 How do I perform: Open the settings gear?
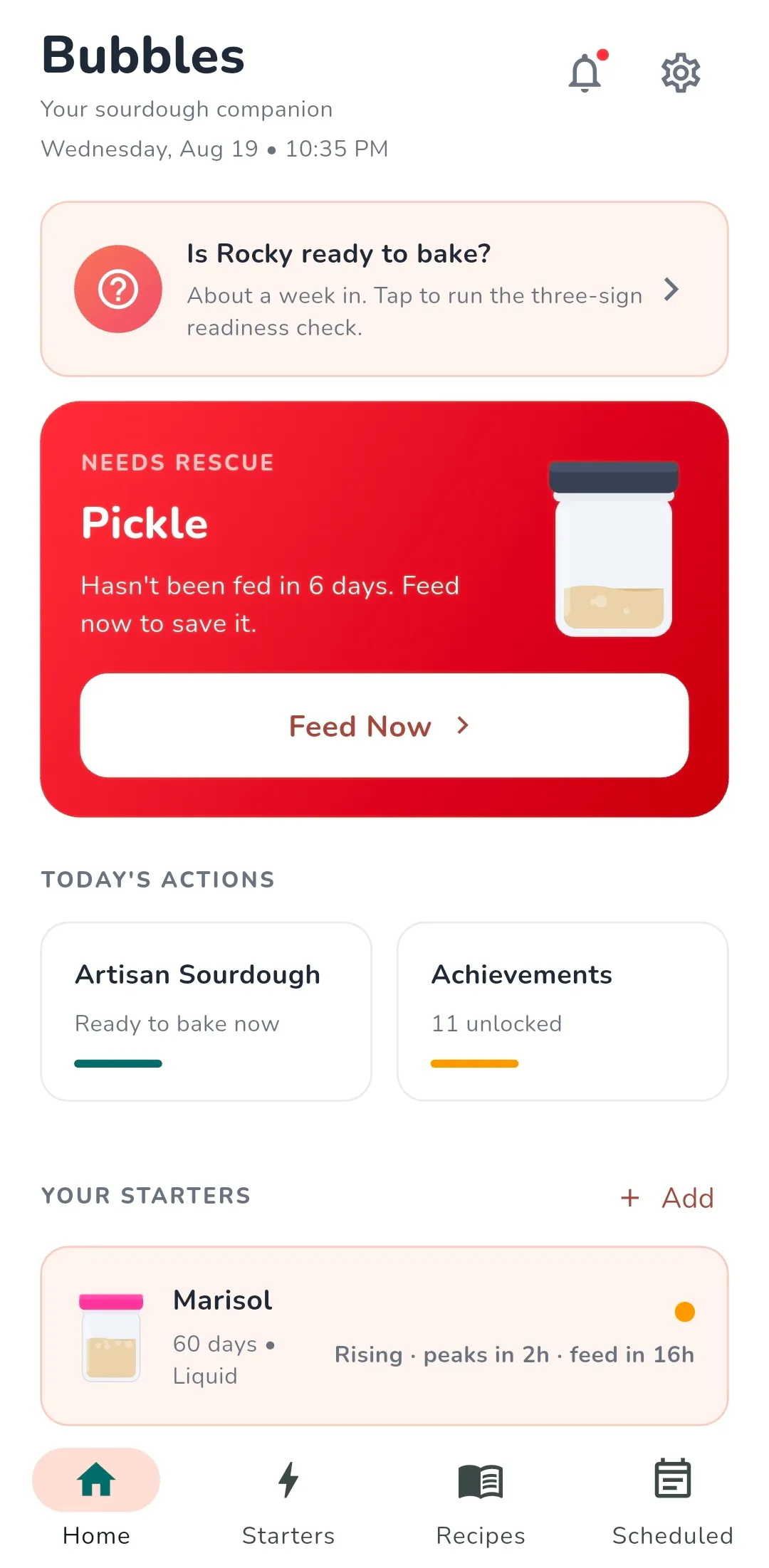click(681, 72)
